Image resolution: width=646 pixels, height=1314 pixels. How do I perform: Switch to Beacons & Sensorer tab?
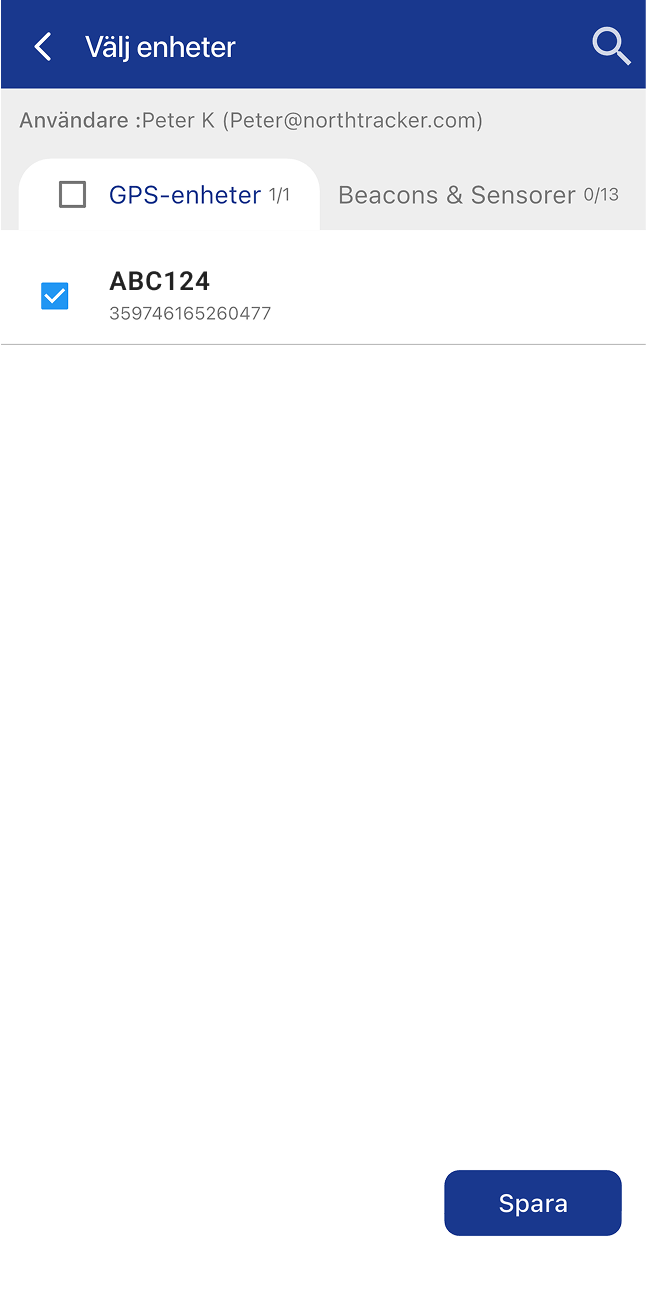(x=477, y=195)
